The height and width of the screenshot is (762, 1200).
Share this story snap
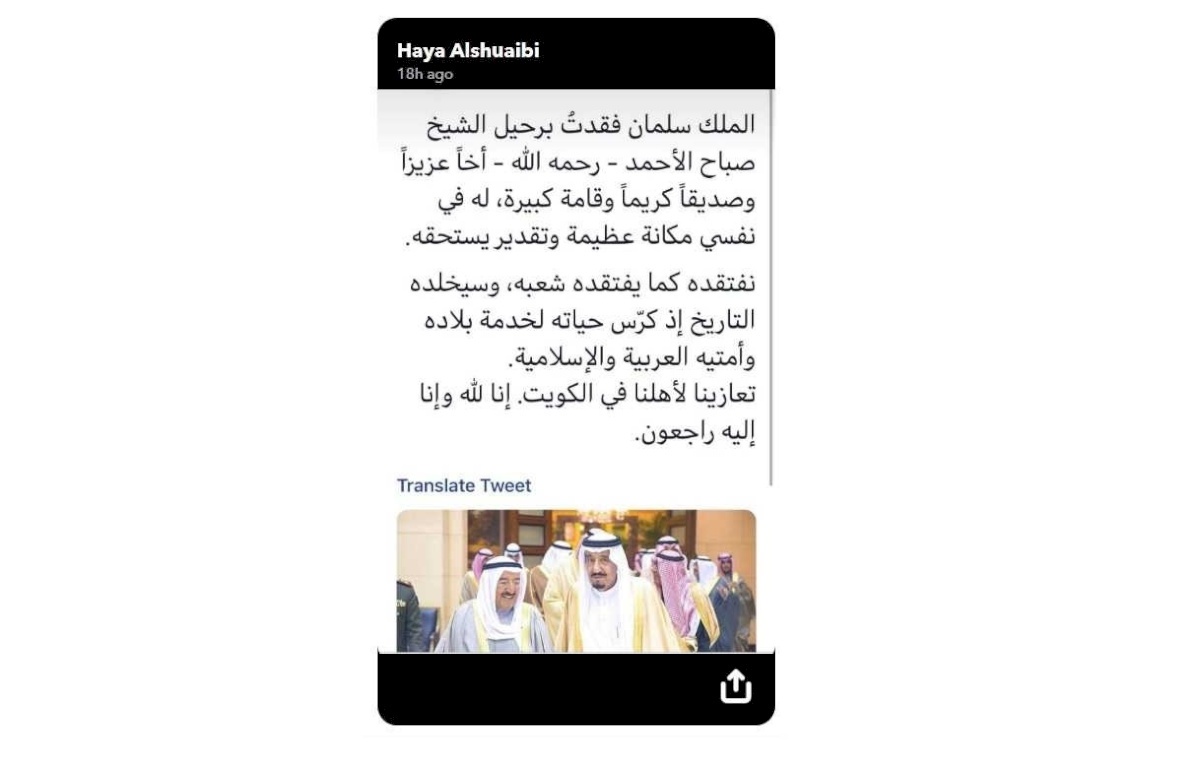[x=734, y=686]
